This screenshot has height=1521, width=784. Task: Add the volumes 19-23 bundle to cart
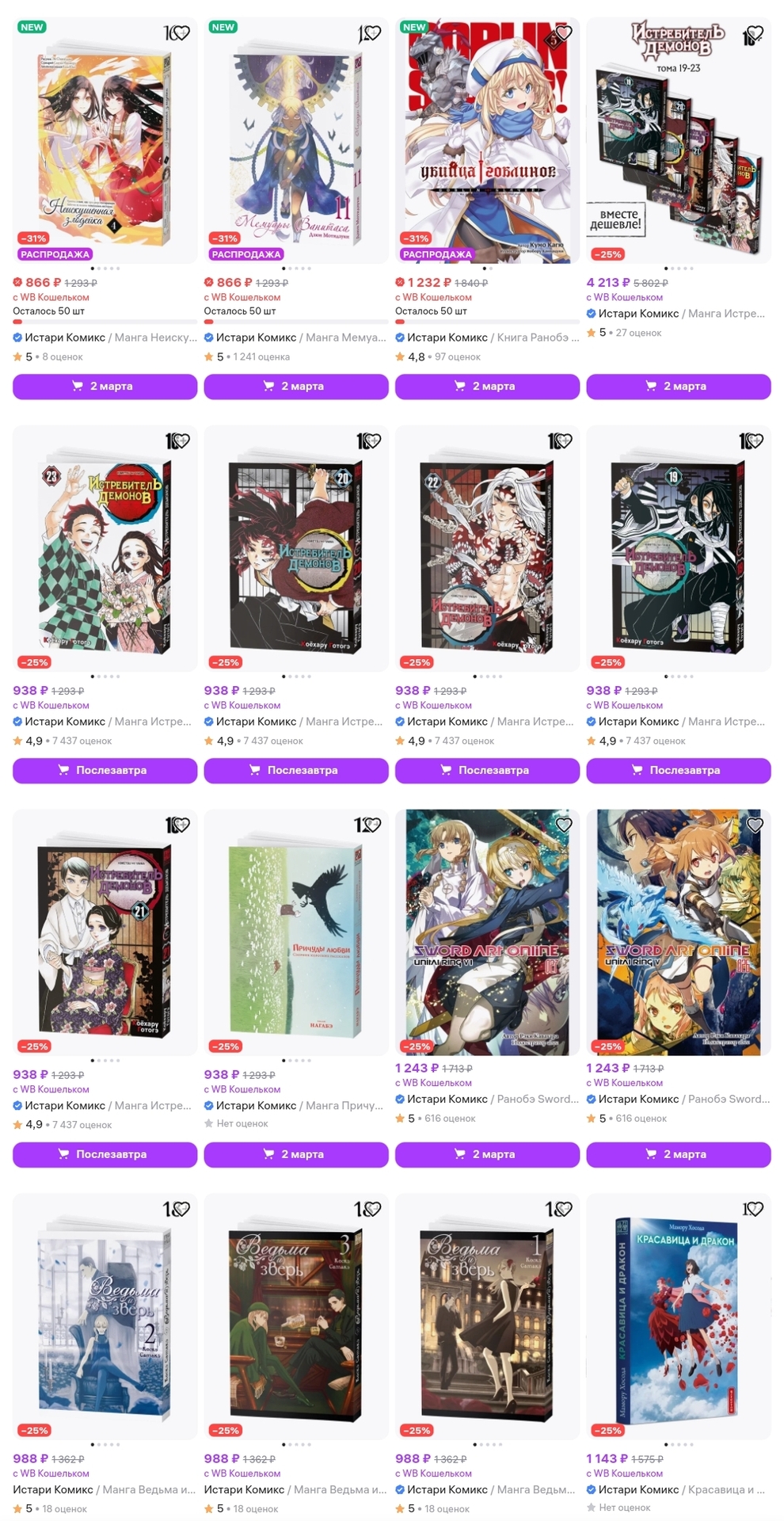click(x=678, y=387)
